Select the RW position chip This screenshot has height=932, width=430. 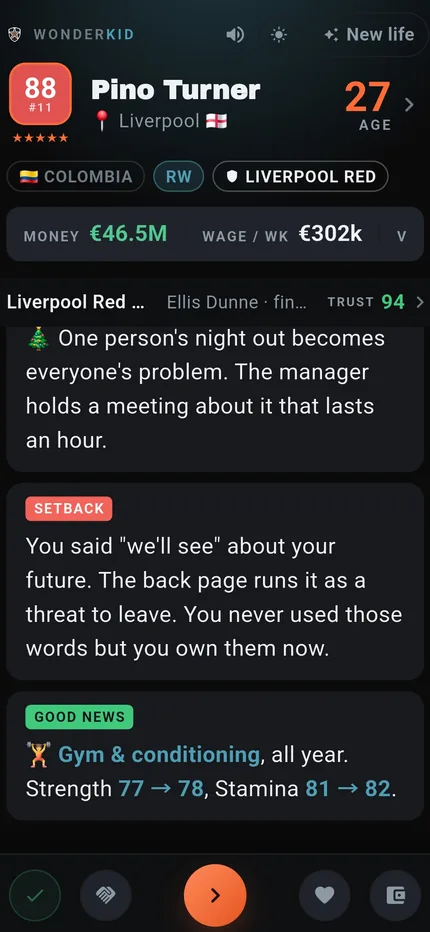(x=178, y=177)
